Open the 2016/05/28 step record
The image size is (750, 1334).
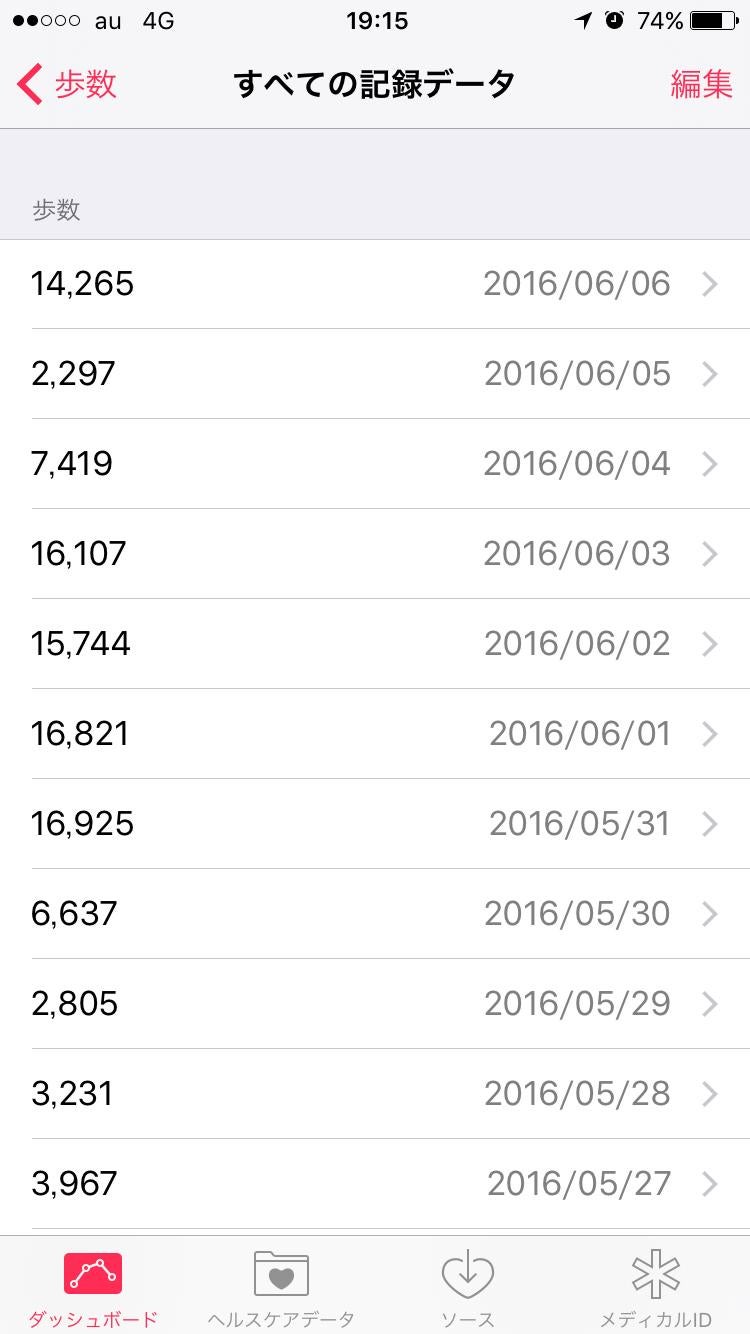375,1094
